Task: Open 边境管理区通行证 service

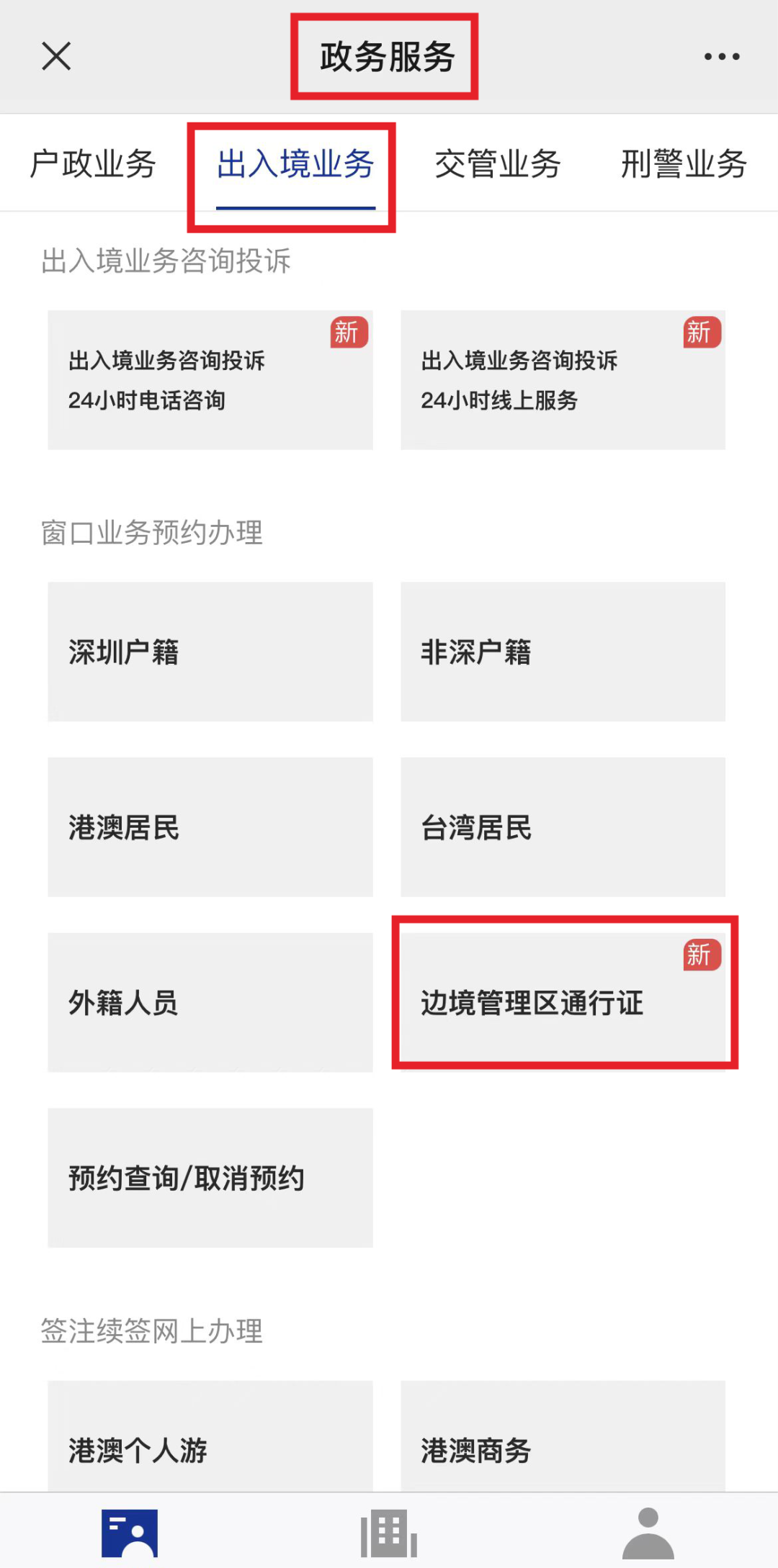Action: 563,1002
